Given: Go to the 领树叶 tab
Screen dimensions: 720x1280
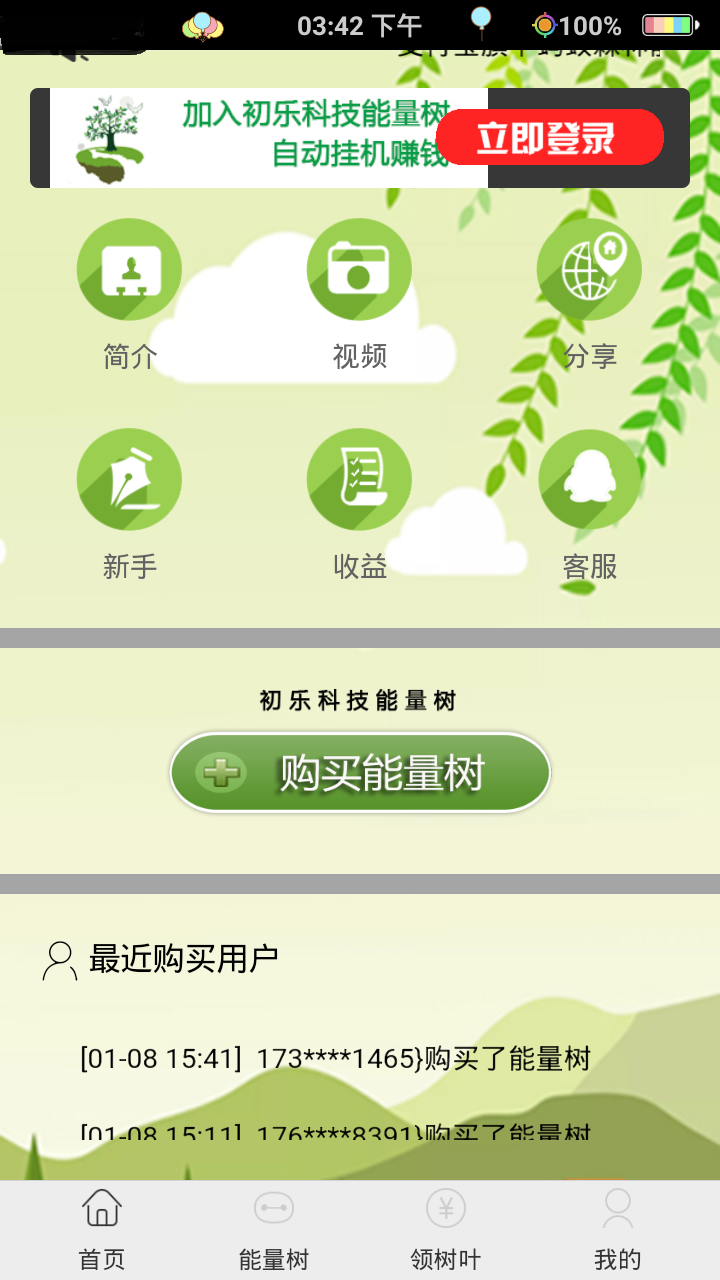Looking at the screenshot, I should click(446, 1229).
